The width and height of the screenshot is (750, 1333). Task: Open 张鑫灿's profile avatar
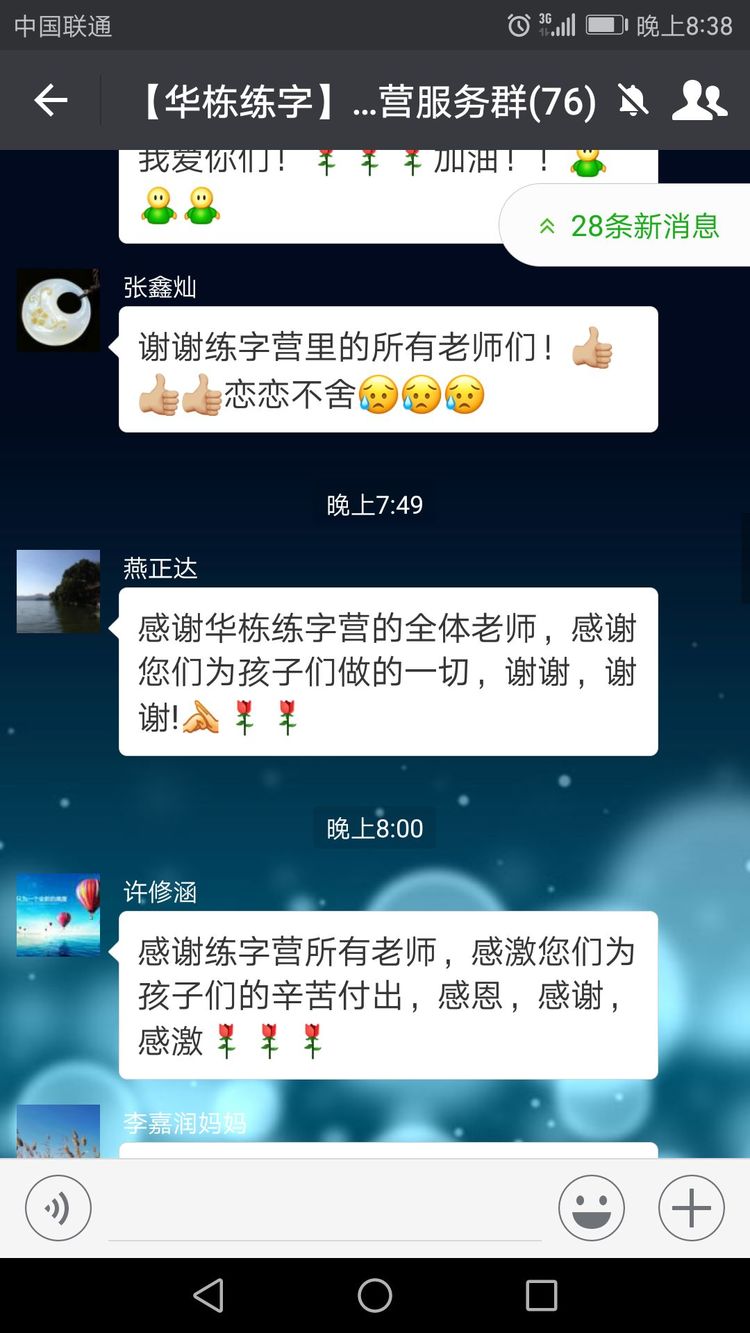pyautogui.click(x=58, y=310)
